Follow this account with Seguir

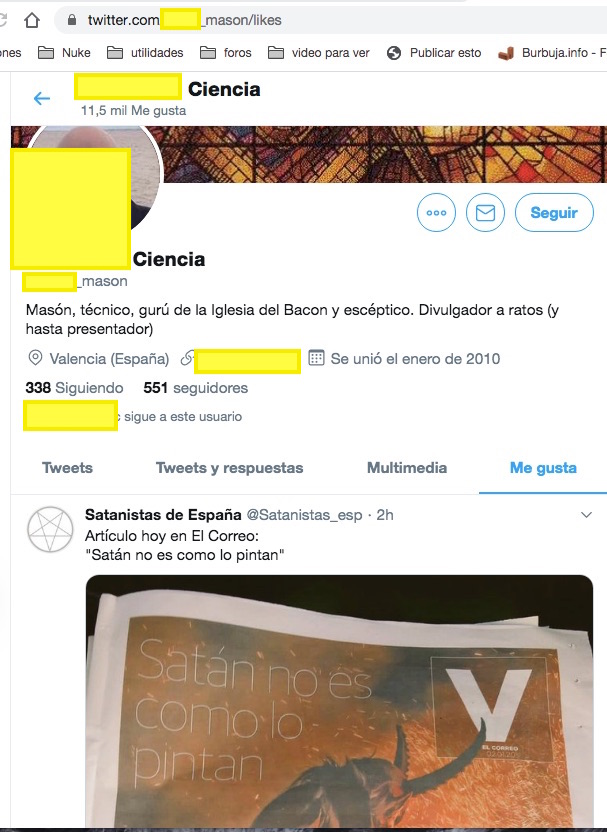(553, 213)
